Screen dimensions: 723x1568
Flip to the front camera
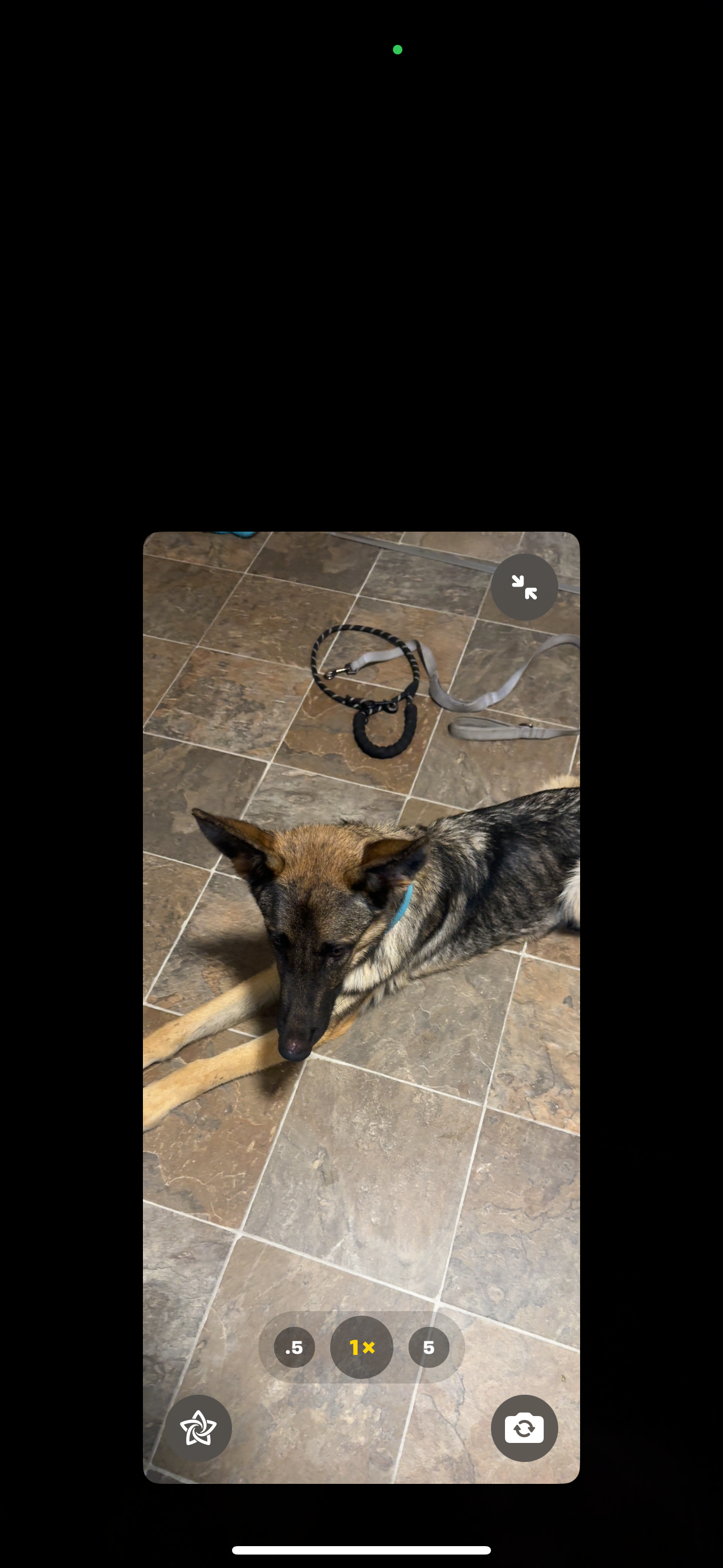(x=524, y=1428)
